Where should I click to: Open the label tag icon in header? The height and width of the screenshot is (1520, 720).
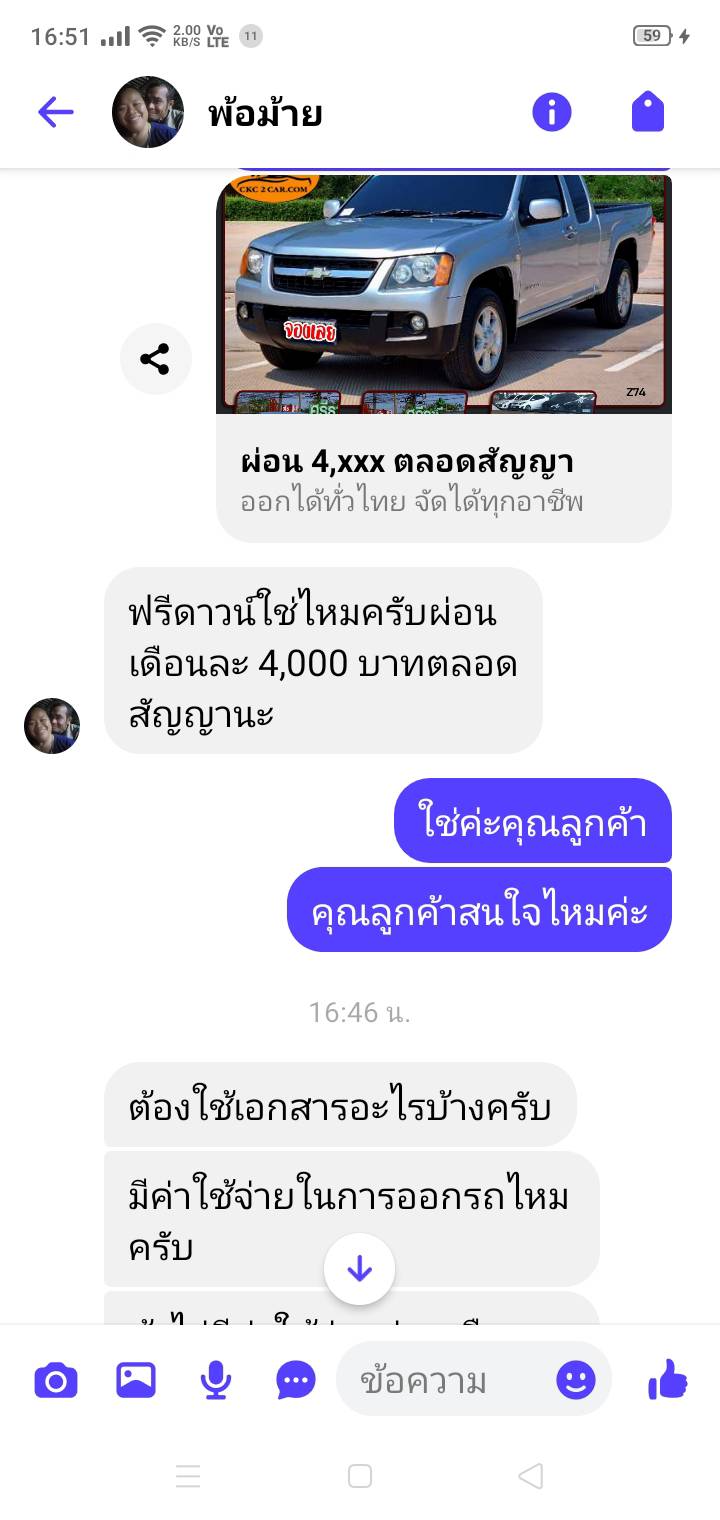pyautogui.click(x=648, y=112)
